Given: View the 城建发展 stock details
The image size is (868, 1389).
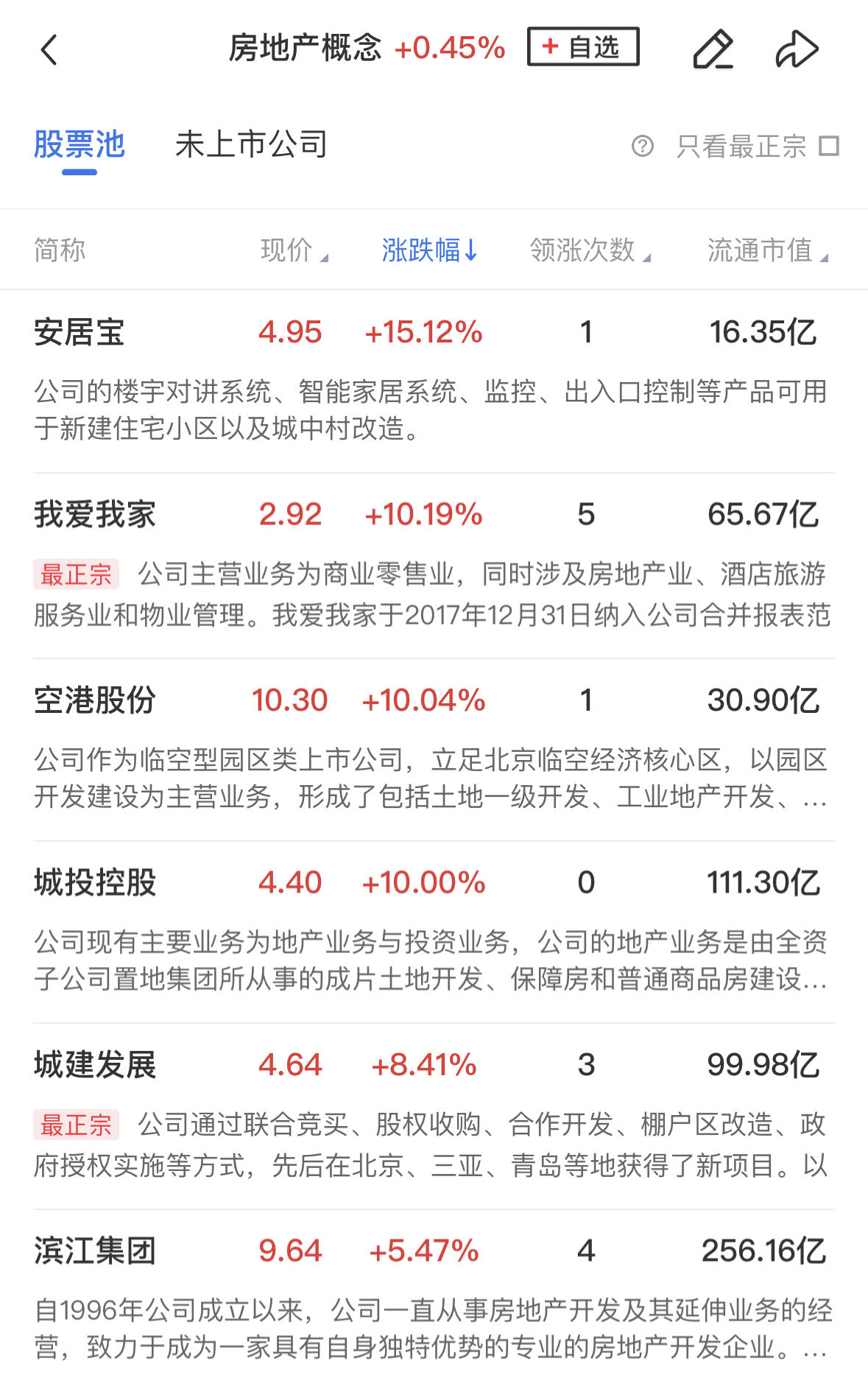Looking at the screenshot, I should [x=94, y=1065].
